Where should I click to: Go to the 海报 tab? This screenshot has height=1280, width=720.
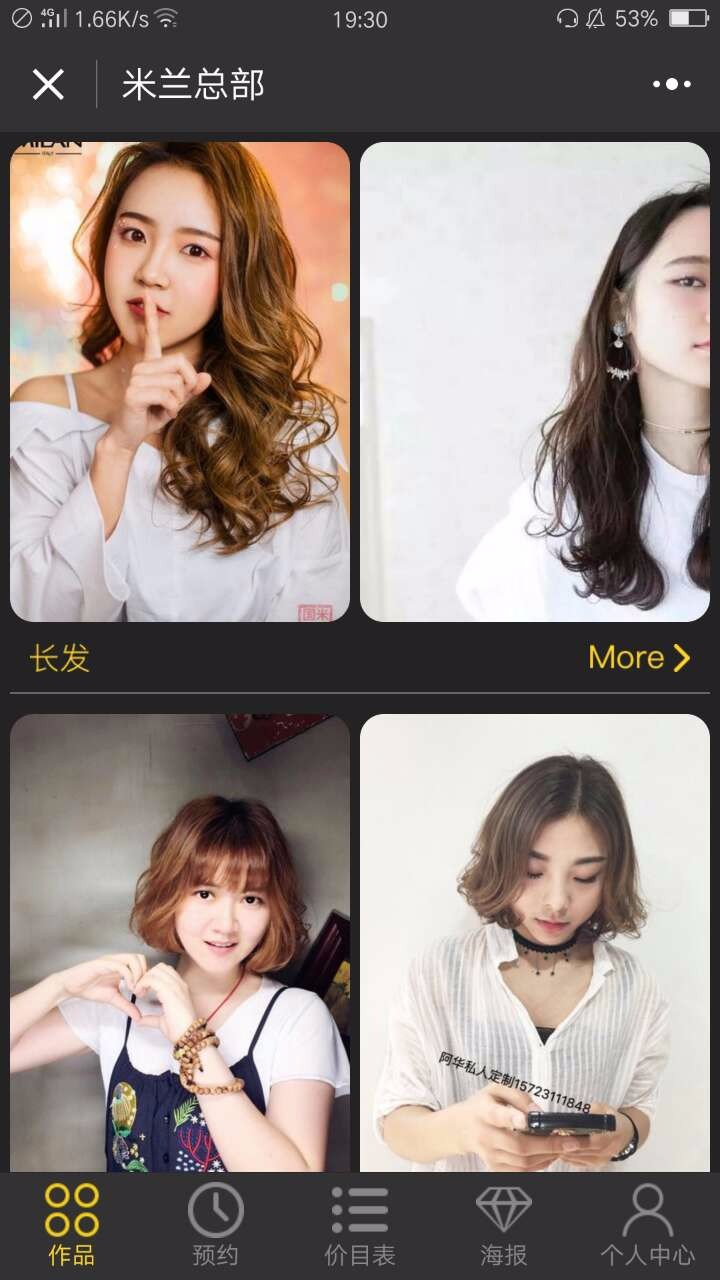[504, 1225]
